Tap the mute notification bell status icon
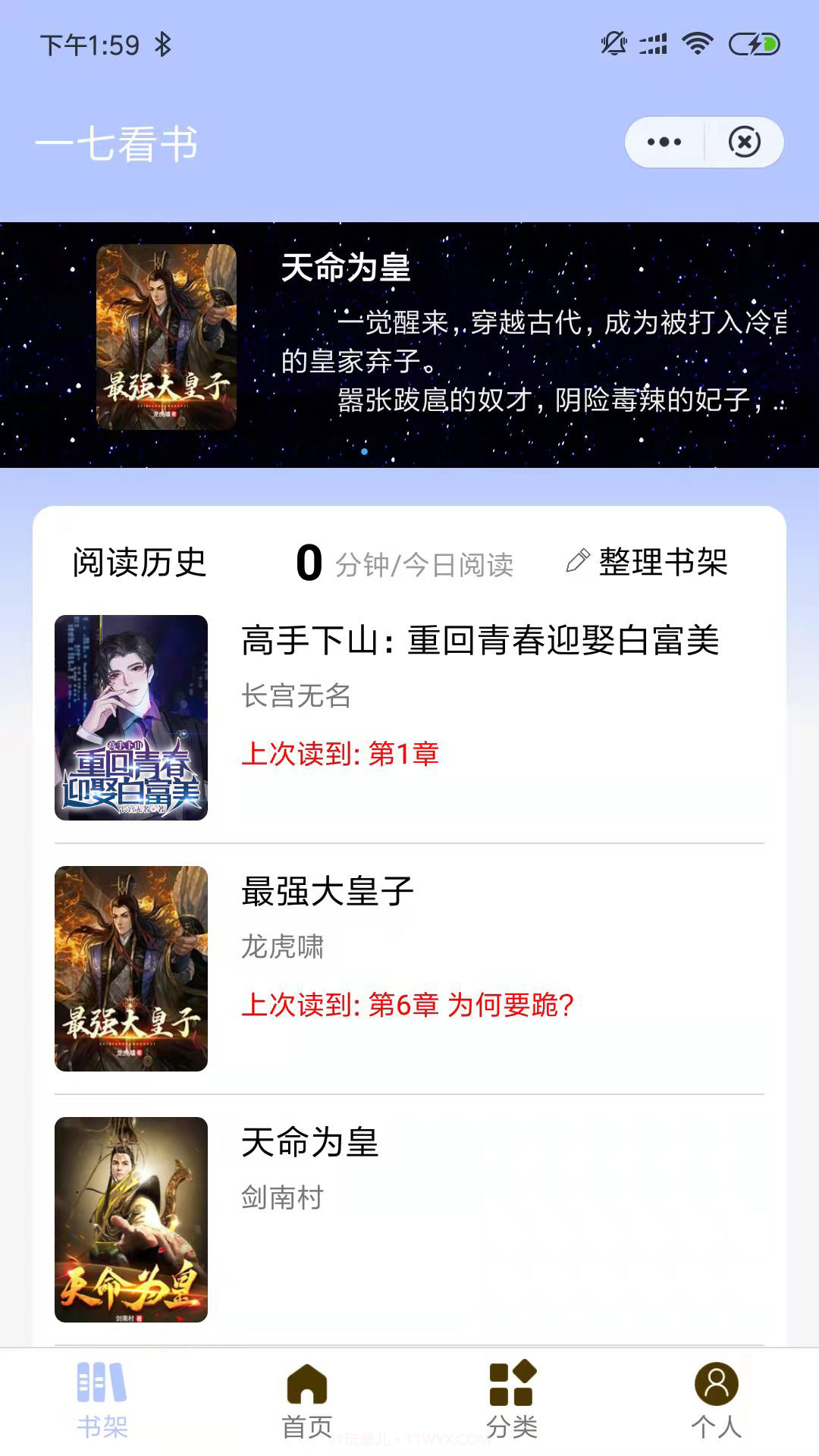Viewport: 819px width, 1456px height. pyautogui.click(x=613, y=43)
